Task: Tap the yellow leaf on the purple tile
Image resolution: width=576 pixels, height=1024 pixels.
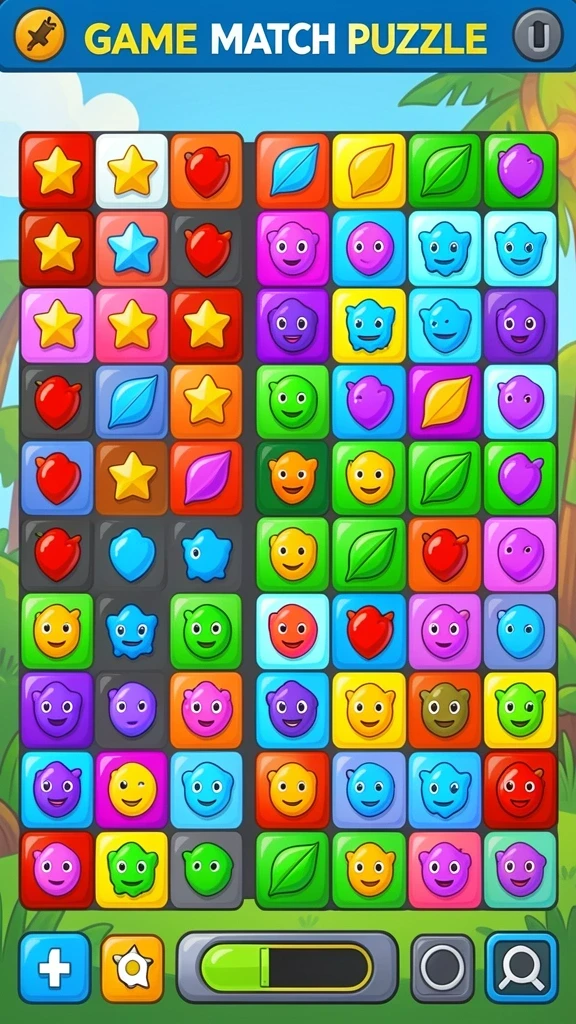Action: (x=445, y=402)
